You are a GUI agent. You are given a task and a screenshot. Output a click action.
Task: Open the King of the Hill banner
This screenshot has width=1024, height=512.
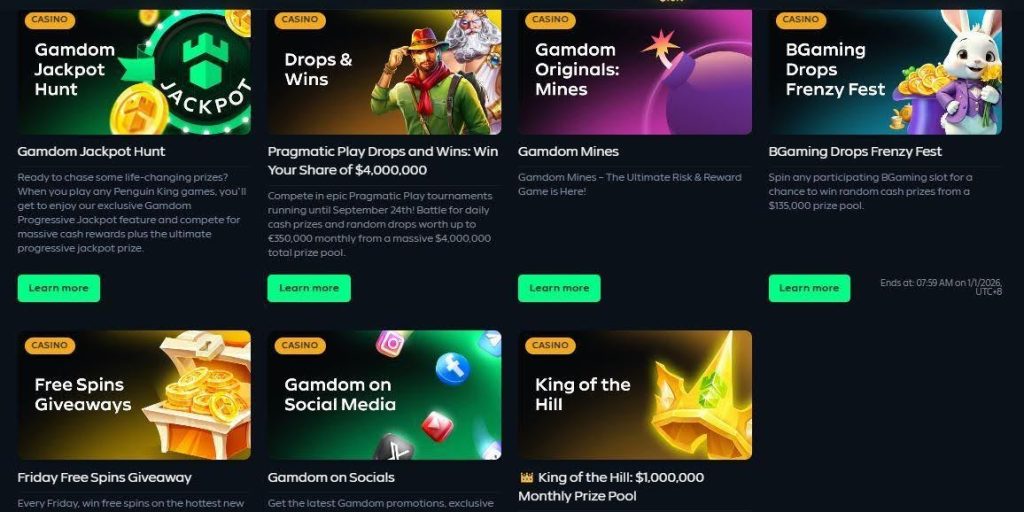point(634,395)
